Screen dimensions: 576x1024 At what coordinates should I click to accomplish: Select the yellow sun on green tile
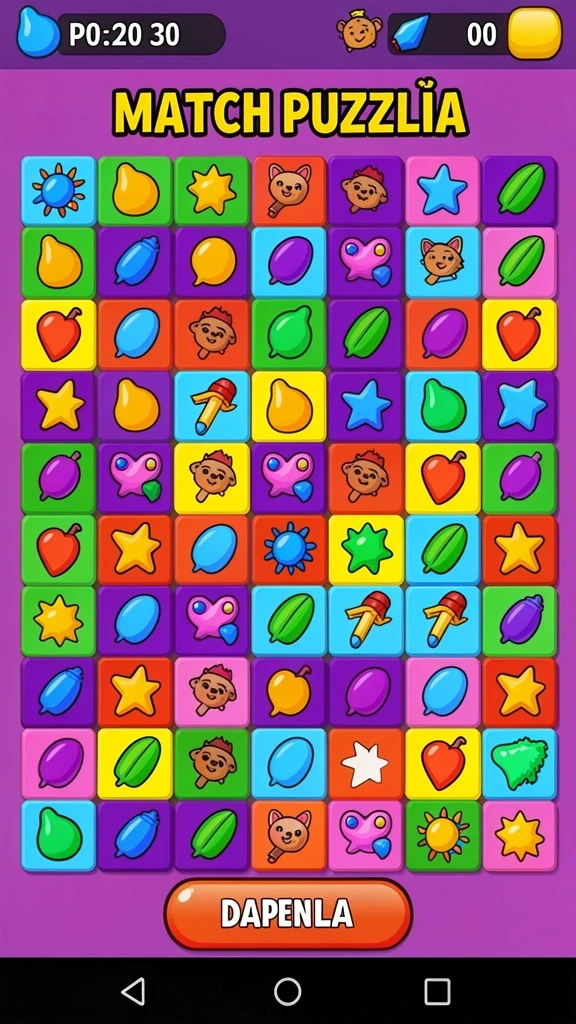tap(443, 835)
